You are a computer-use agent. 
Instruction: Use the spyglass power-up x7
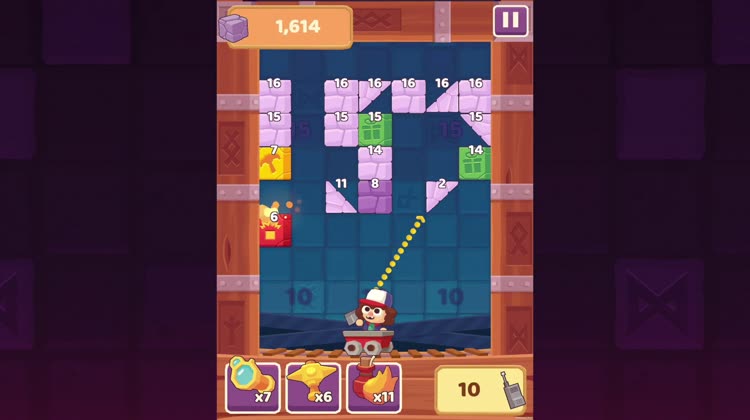point(252,387)
